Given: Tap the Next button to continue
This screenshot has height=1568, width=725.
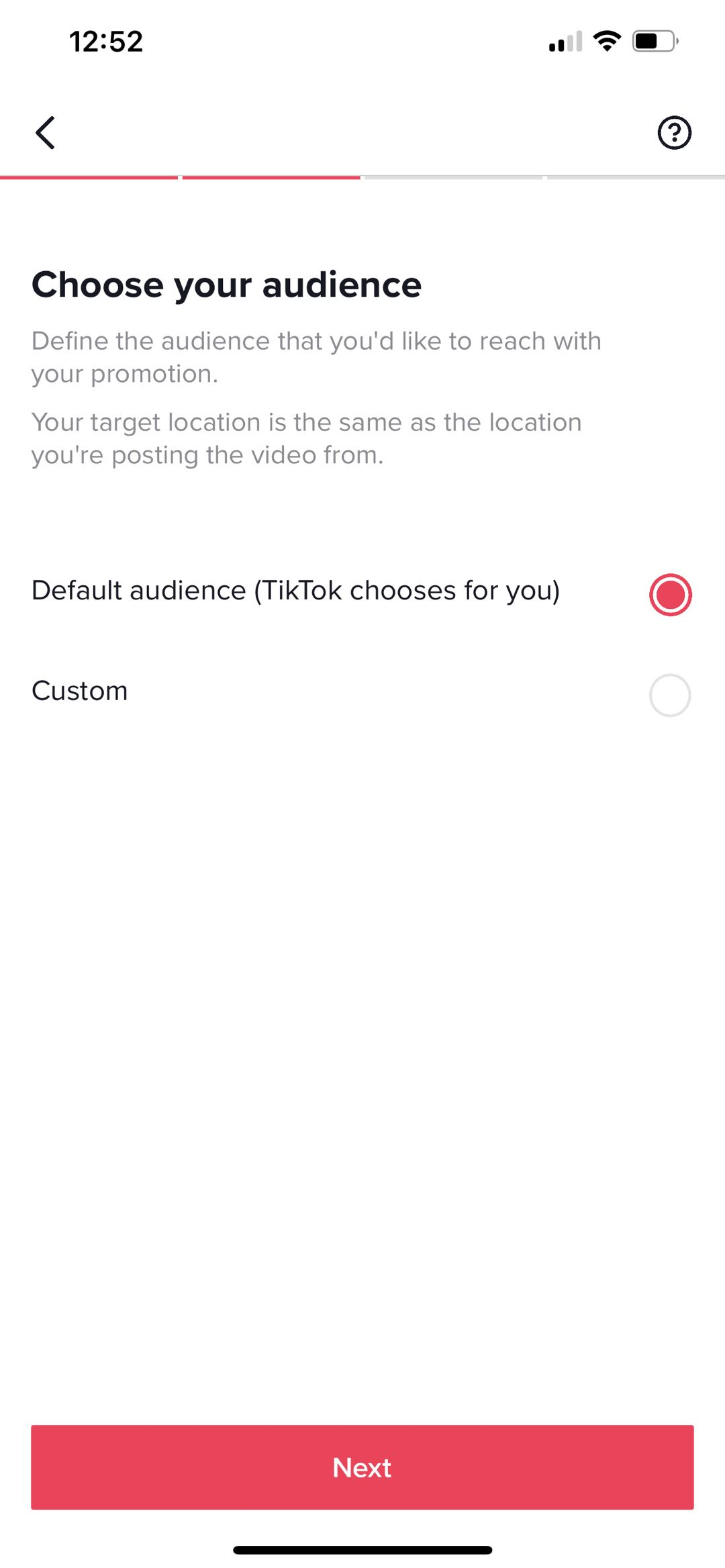Looking at the screenshot, I should click(x=362, y=1467).
